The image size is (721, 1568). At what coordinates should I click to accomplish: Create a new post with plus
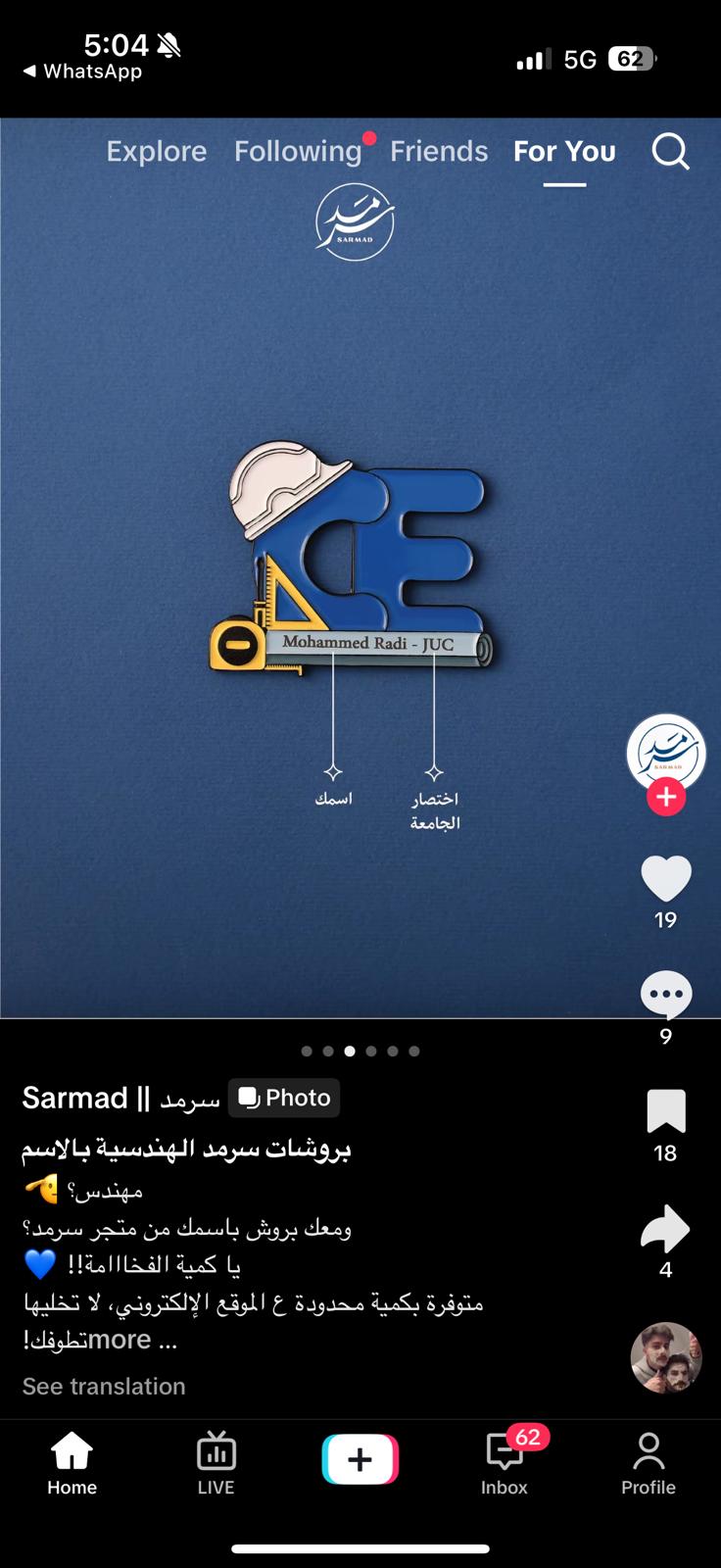click(x=360, y=1459)
